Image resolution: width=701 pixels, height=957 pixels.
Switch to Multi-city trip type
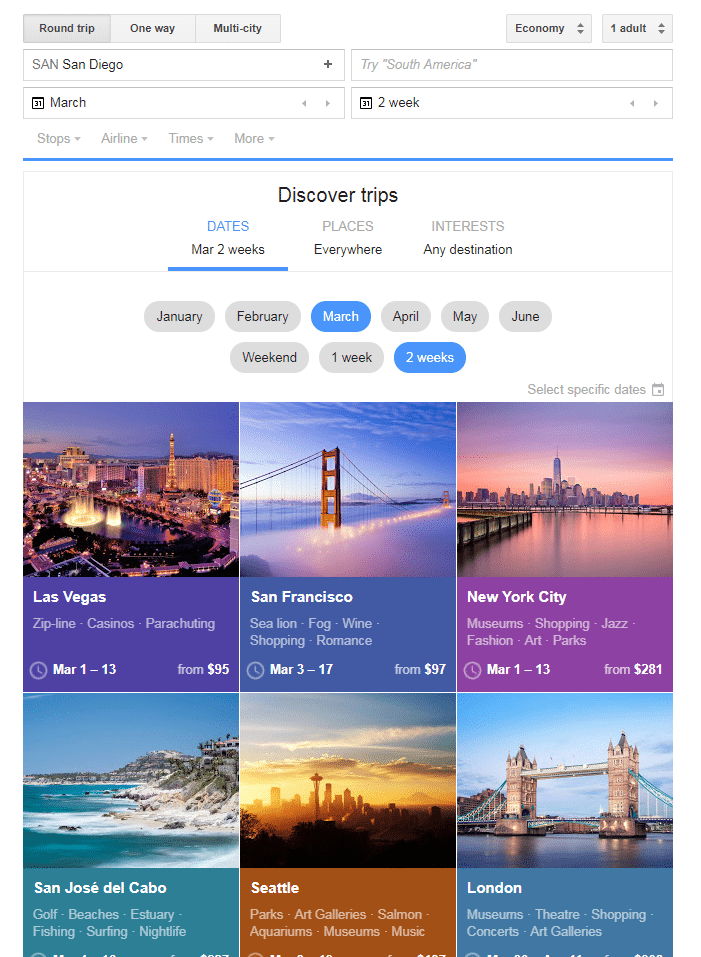237,28
